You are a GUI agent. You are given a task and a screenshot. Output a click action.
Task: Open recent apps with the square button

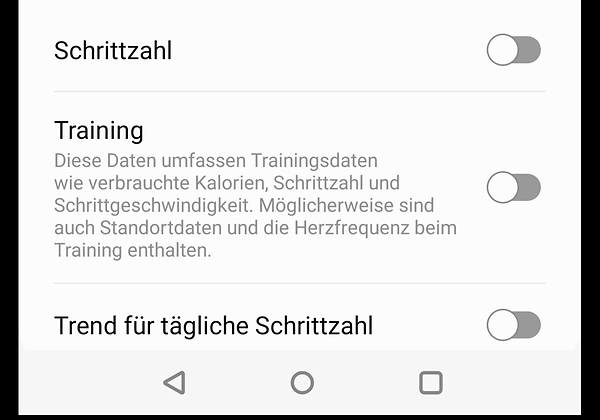pos(431,382)
